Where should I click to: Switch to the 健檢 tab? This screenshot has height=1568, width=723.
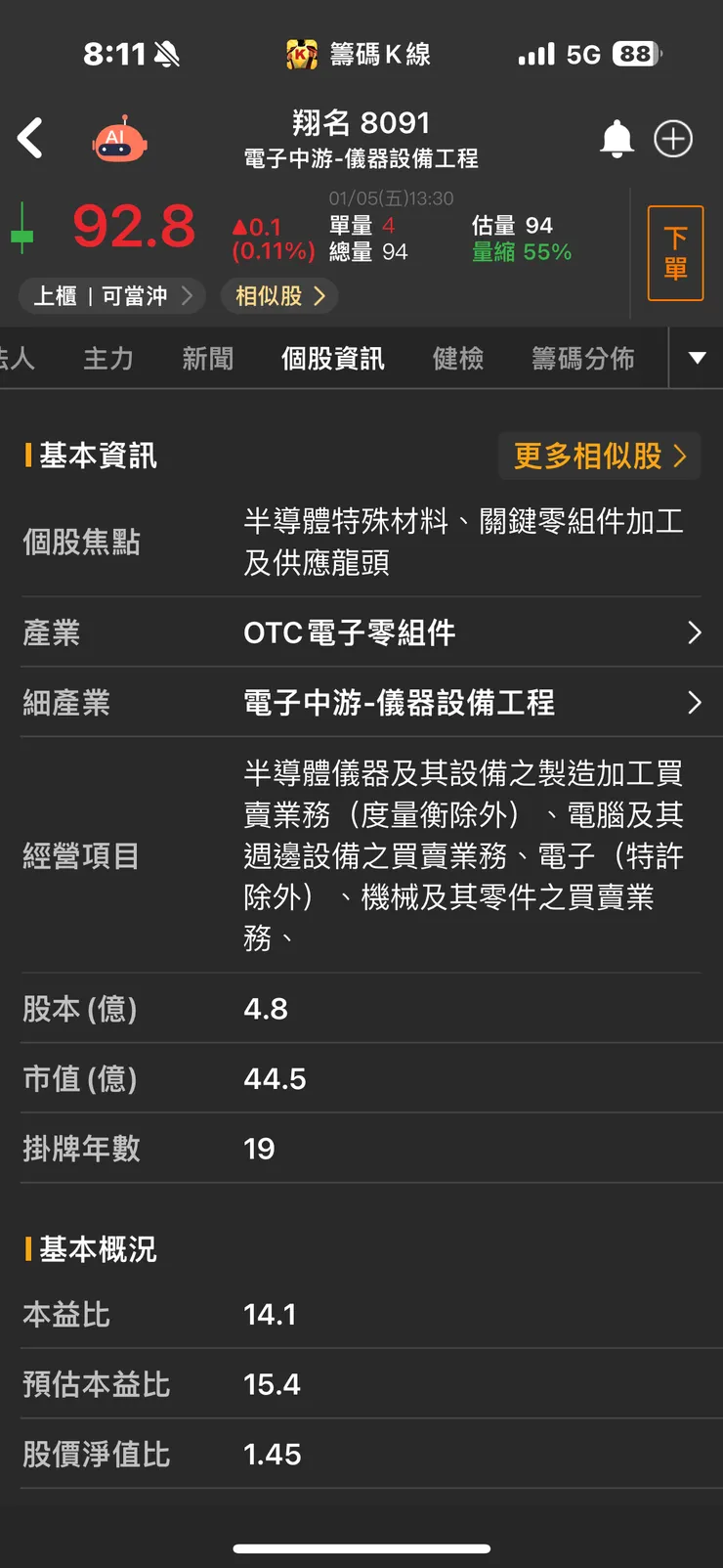457,359
